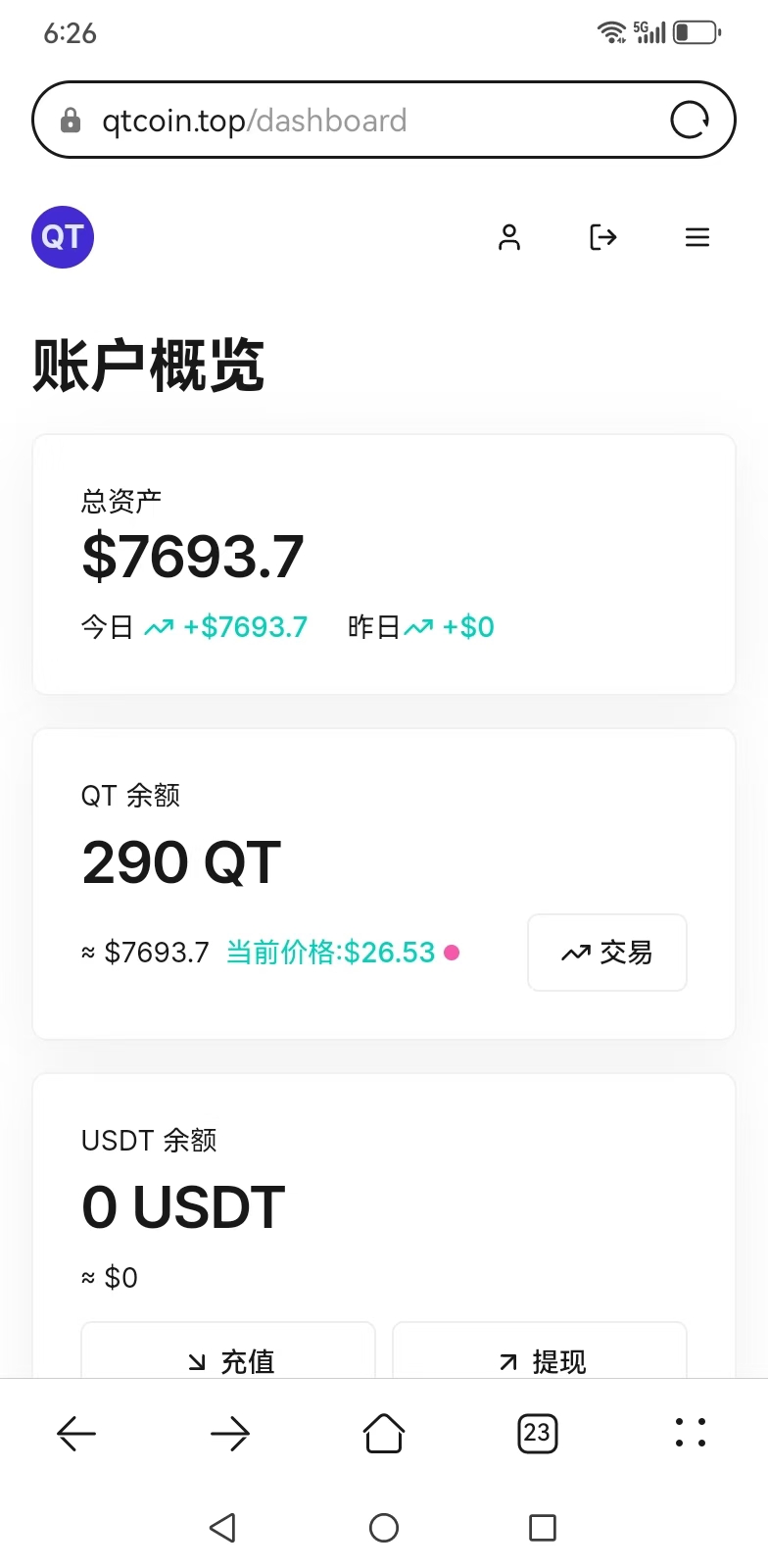Go forward in browser history

[230, 1434]
